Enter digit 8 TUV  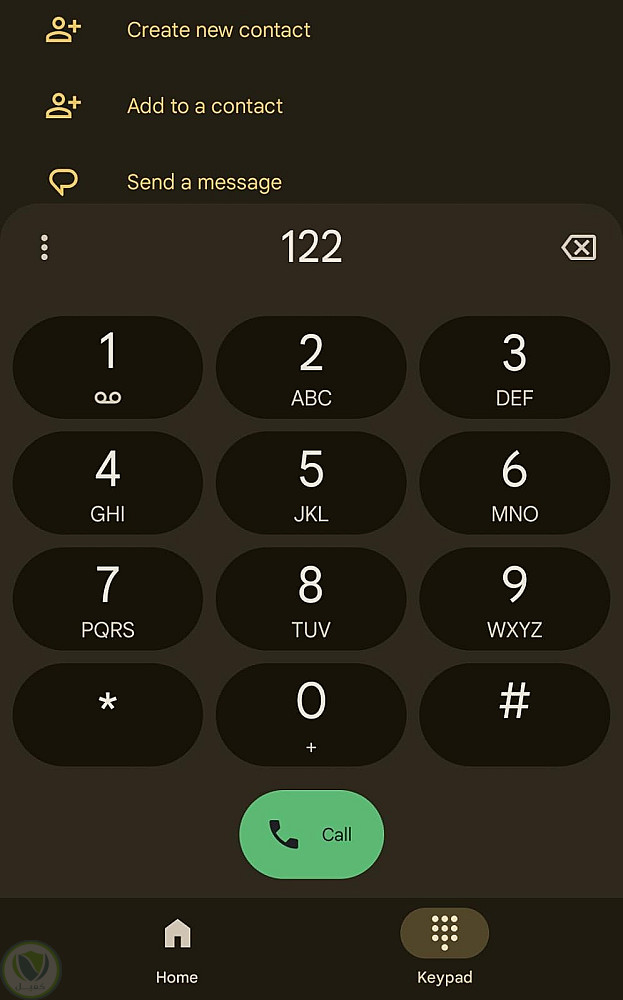pos(311,599)
